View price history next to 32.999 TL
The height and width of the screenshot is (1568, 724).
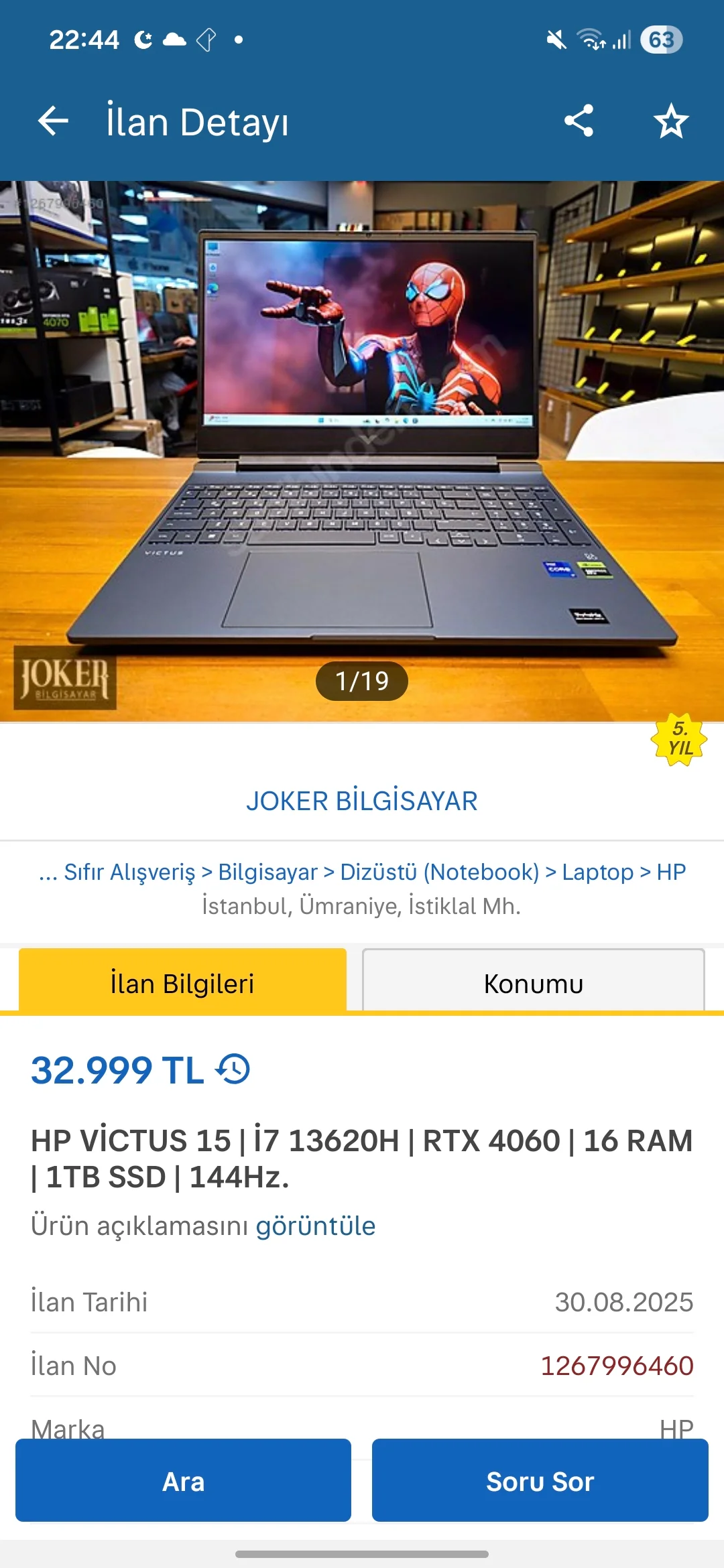[233, 1069]
